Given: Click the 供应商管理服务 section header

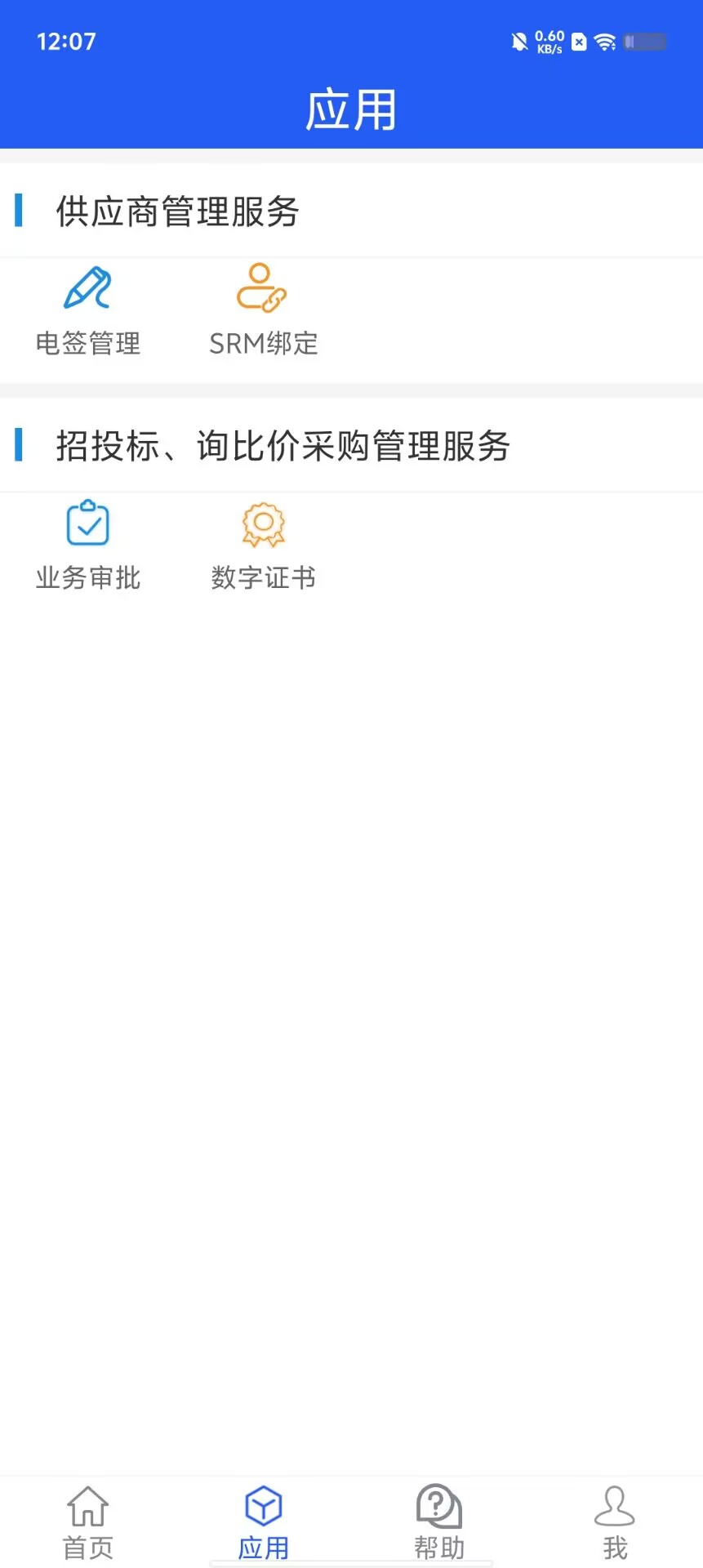Looking at the screenshot, I should (x=178, y=212).
